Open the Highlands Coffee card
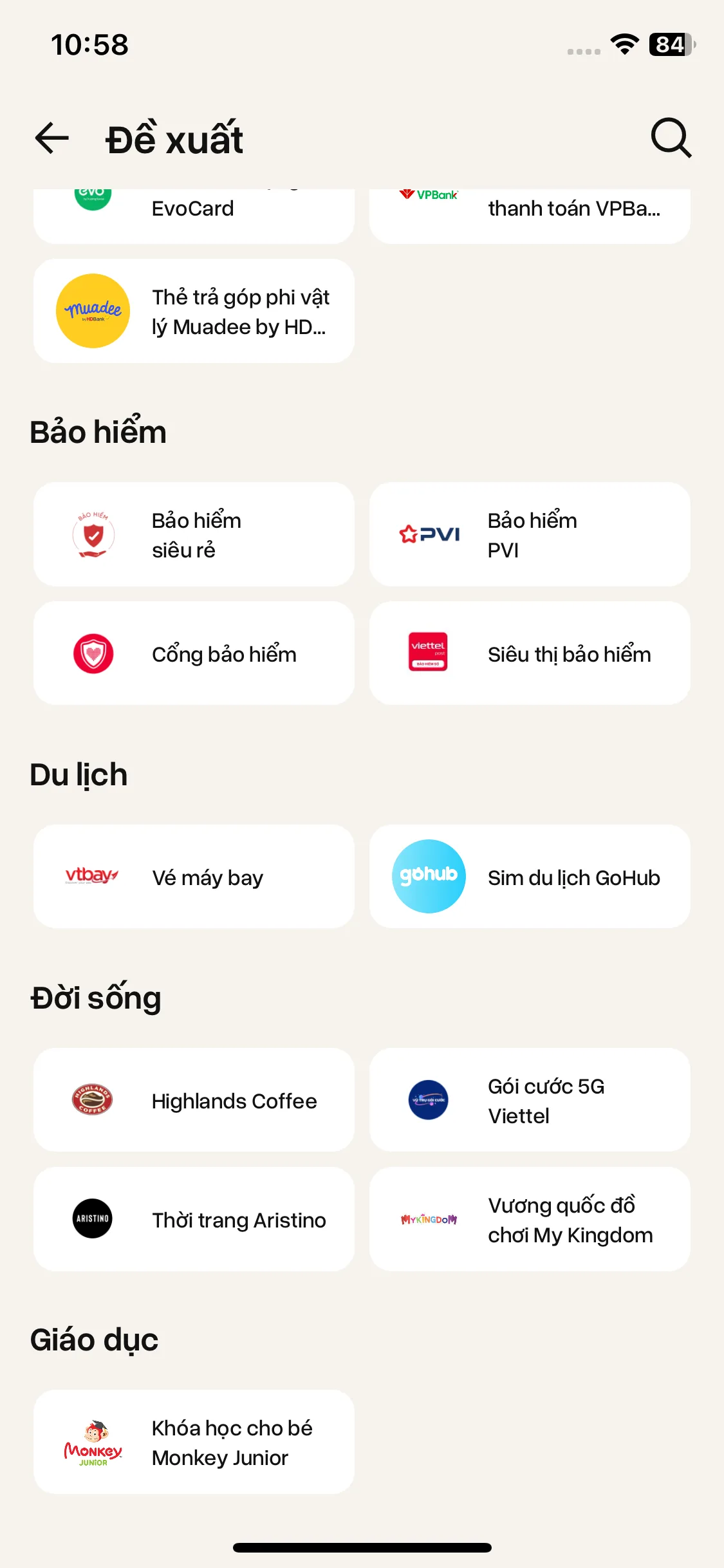The height and width of the screenshot is (1568, 724). point(194,1100)
